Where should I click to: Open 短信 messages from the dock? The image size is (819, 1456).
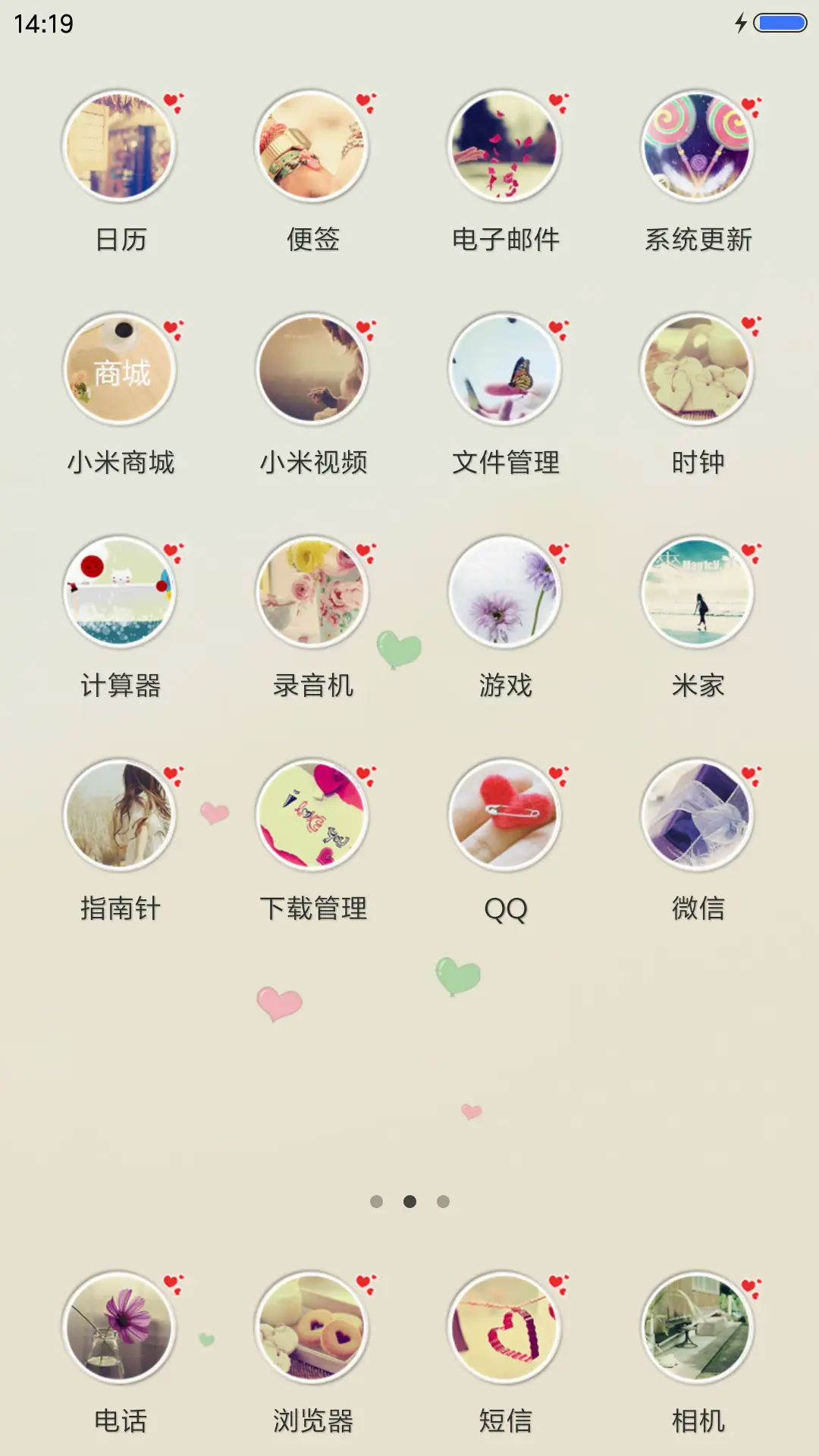tap(504, 1329)
